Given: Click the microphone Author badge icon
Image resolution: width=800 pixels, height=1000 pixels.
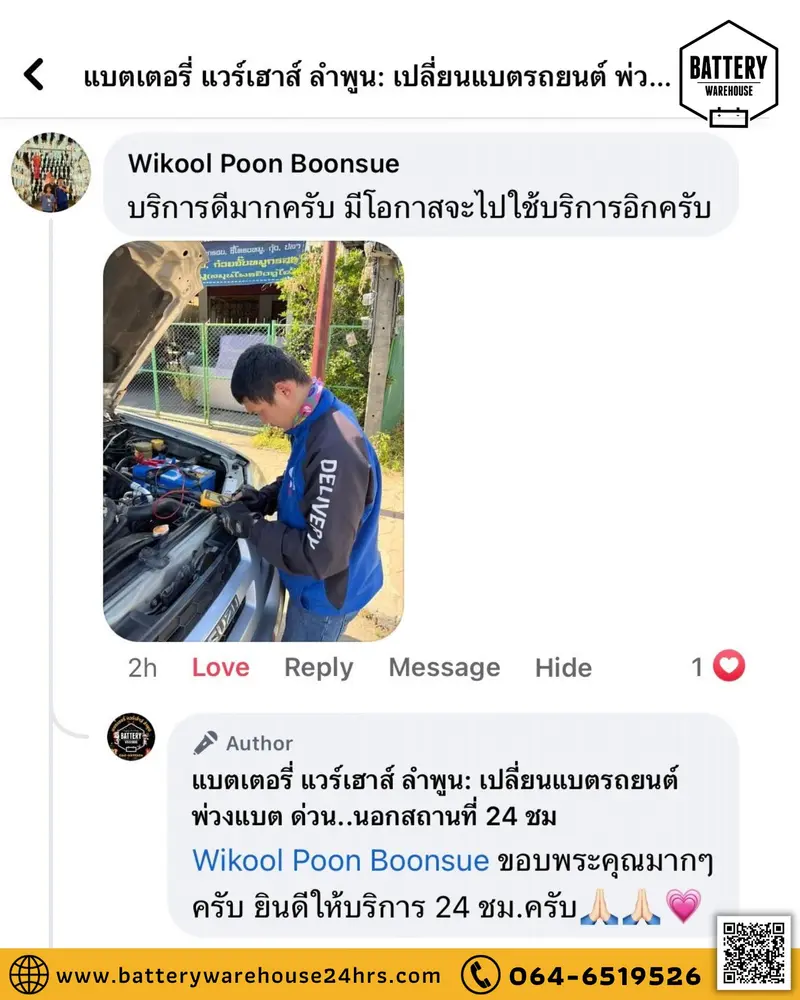Looking at the screenshot, I should [x=206, y=743].
